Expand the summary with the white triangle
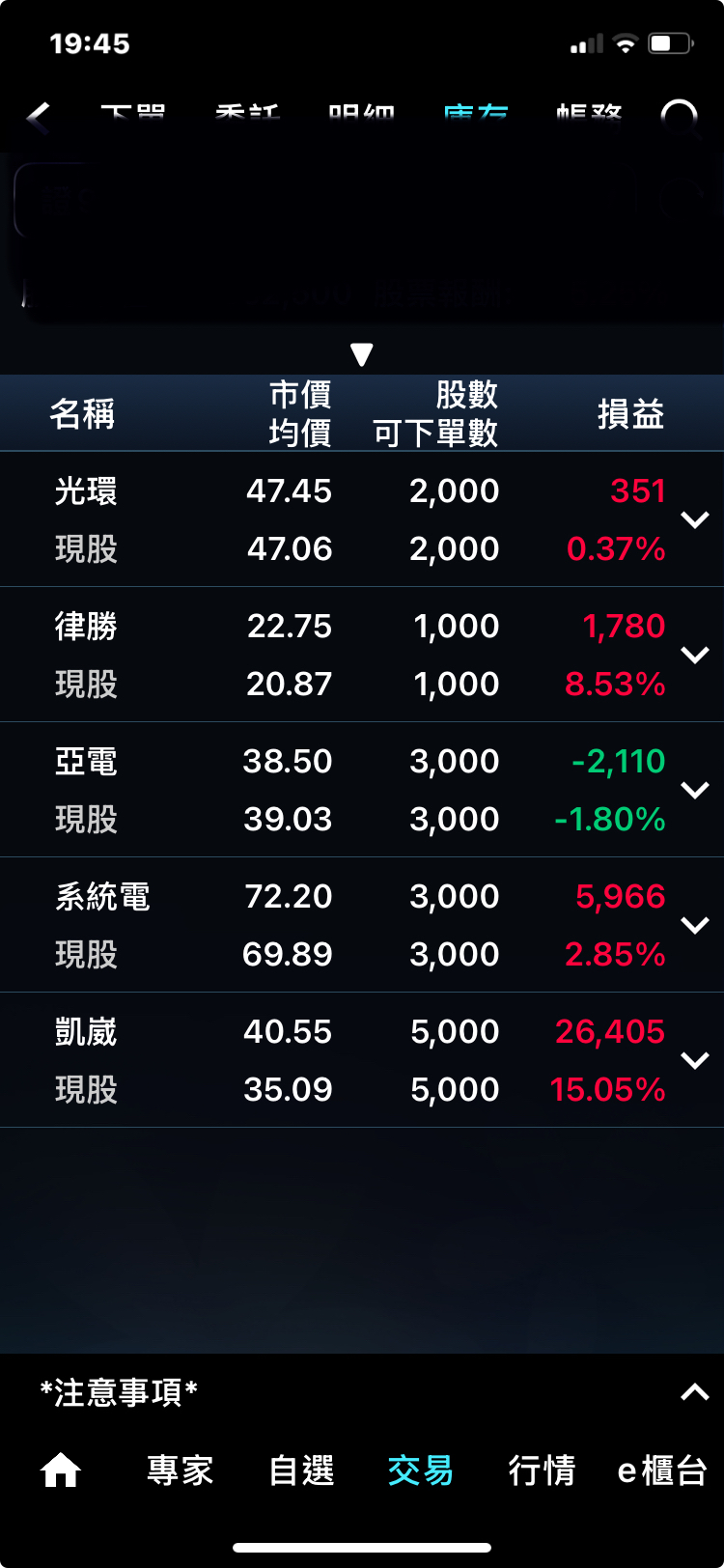 [x=362, y=354]
